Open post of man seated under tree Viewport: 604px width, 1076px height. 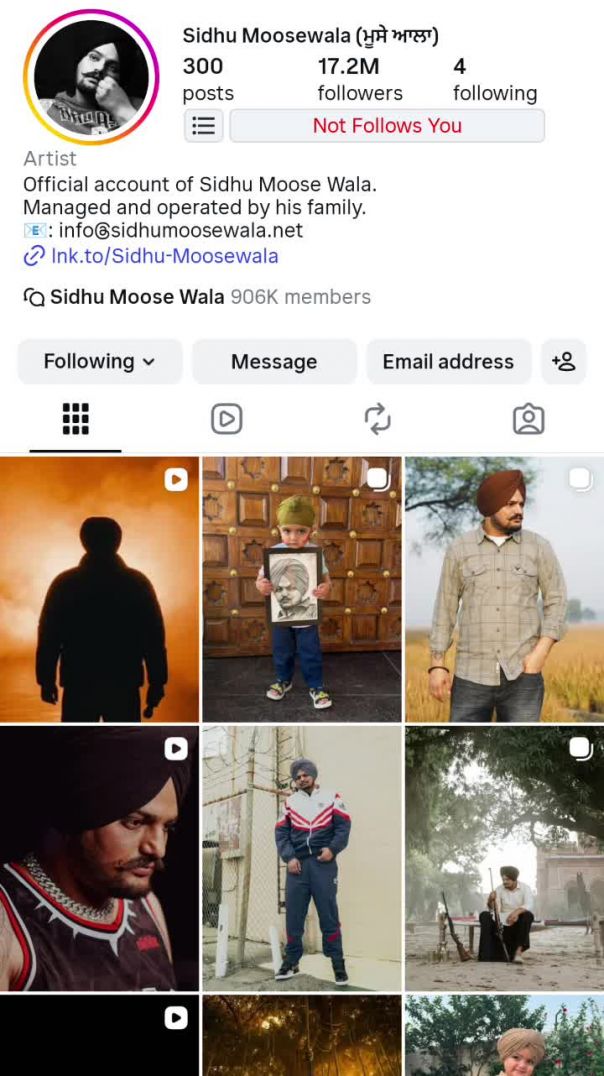point(504,858)
